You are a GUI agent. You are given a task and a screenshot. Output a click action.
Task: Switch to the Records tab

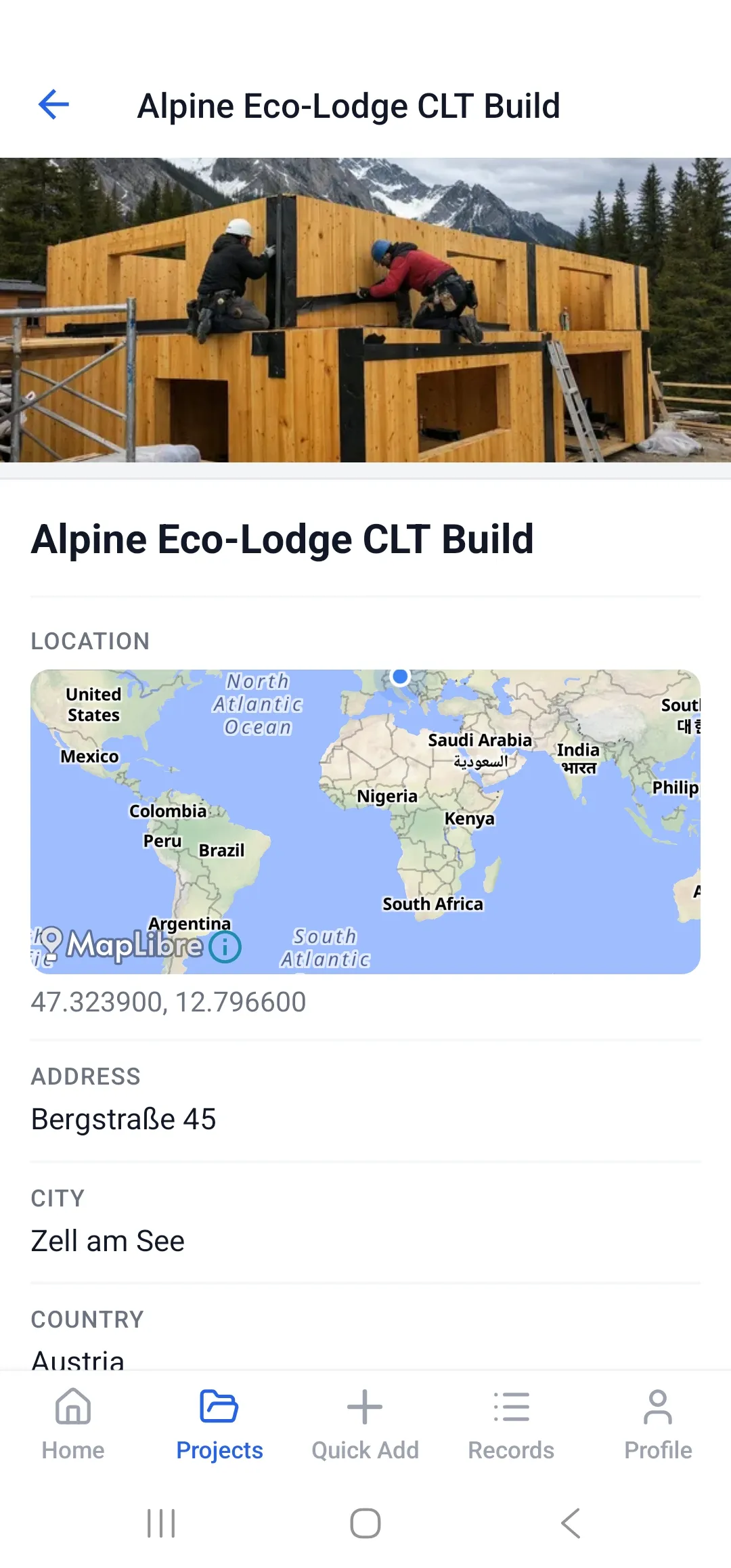point(511,1424)
